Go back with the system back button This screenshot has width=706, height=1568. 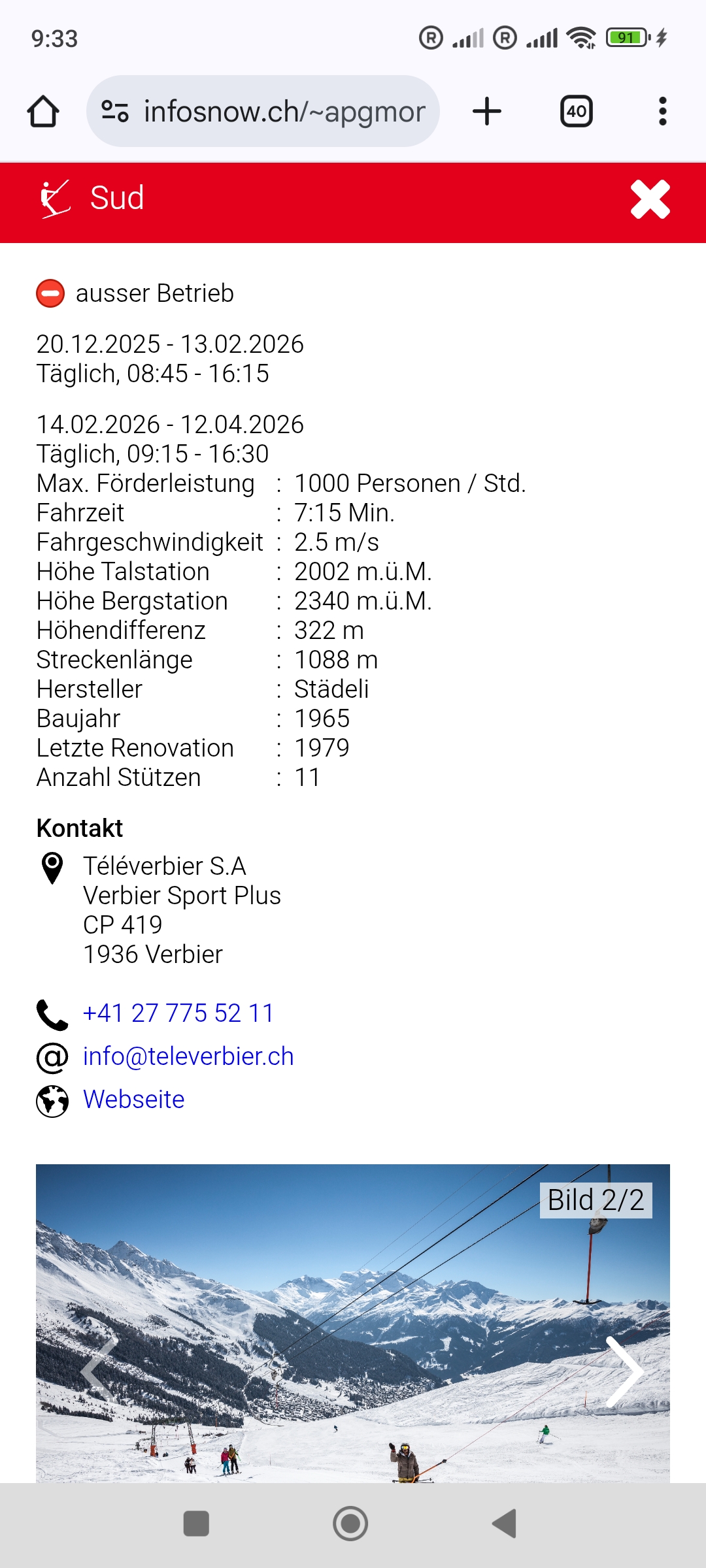tap(505, 1524)
